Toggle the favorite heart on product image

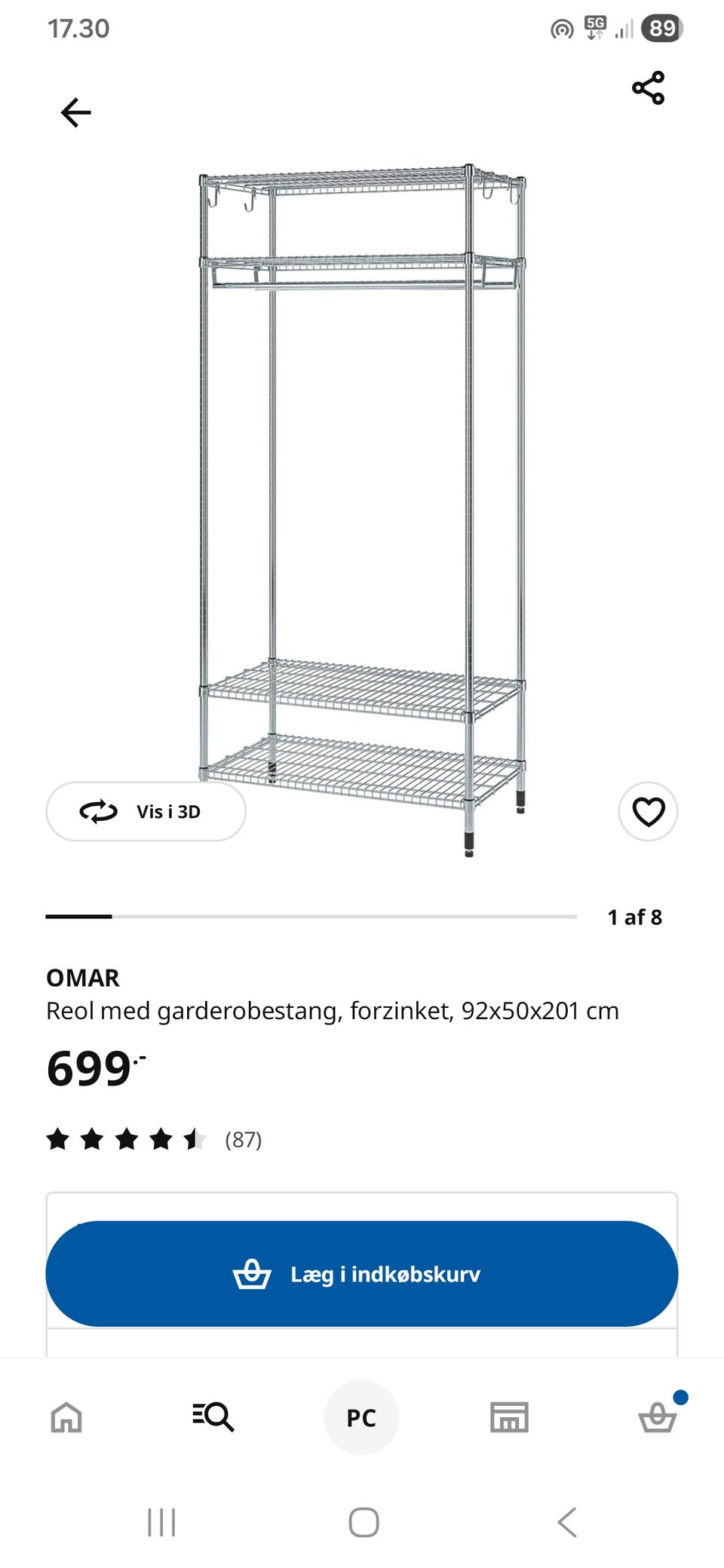(x=647, y=813)
